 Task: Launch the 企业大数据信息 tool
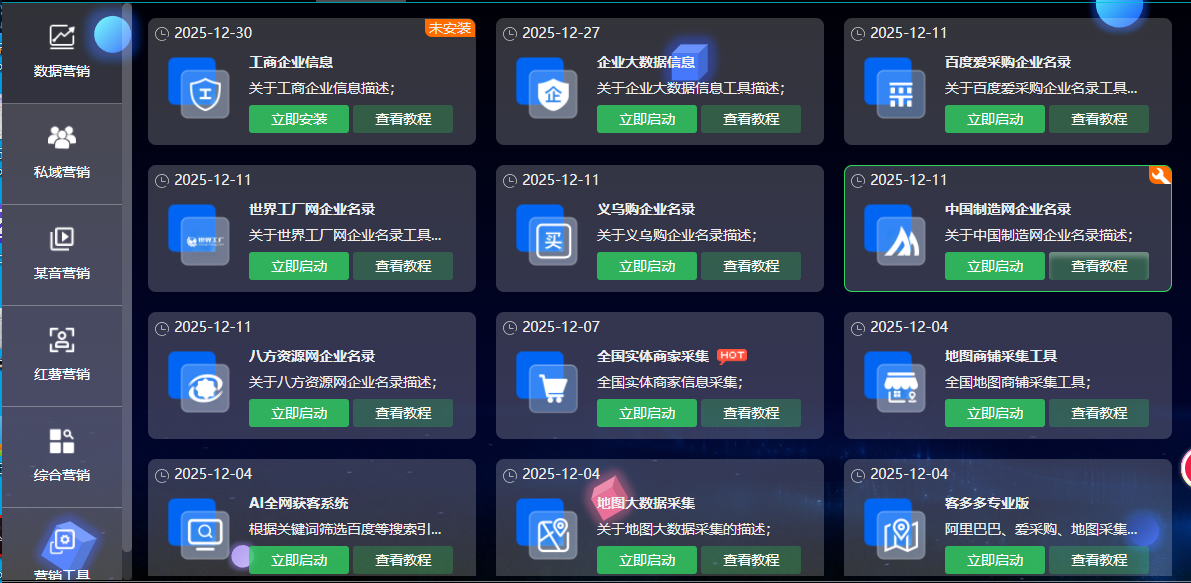coord(647,119)
